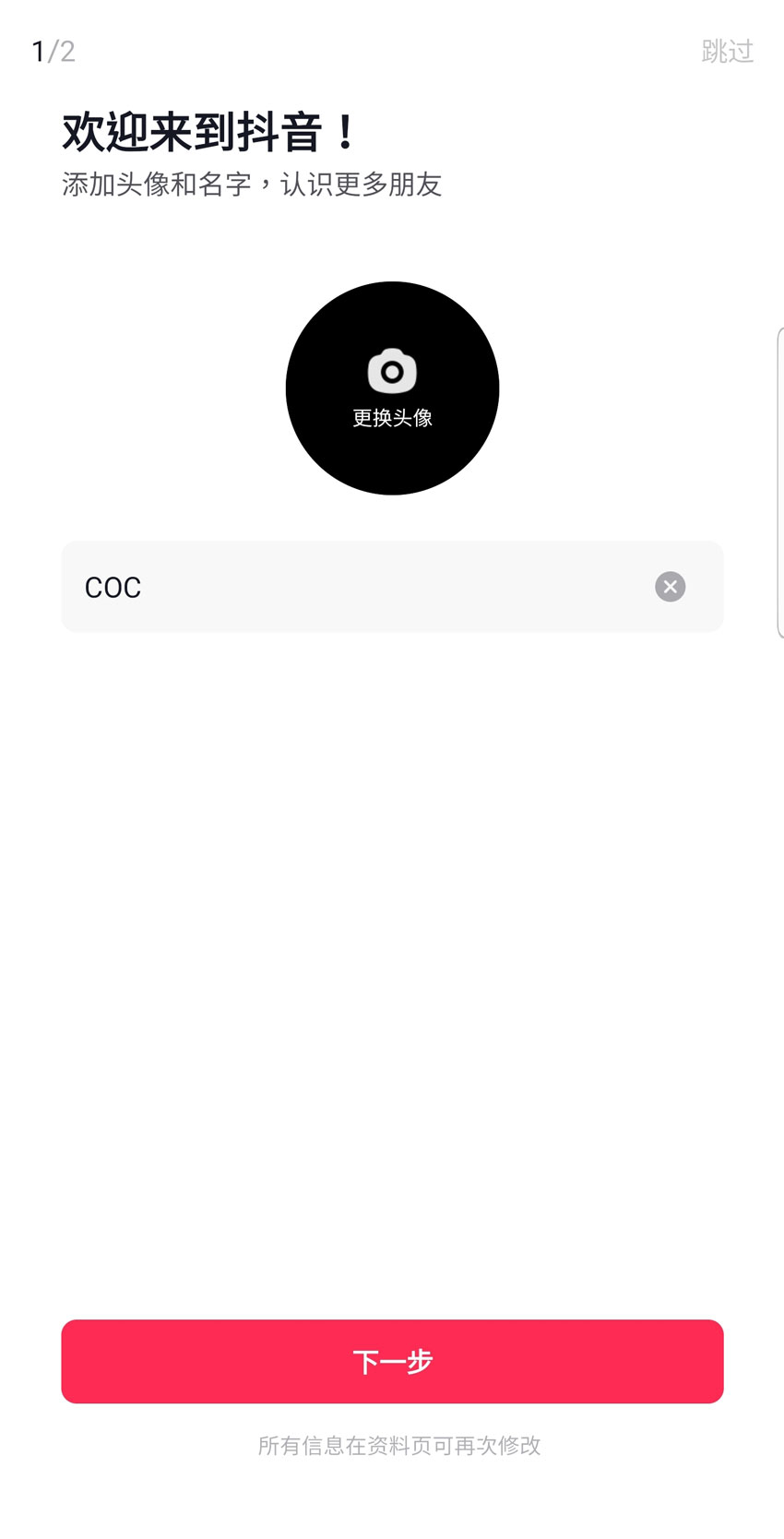Click 所有信息在资料页可再次修改 footnote
Image resolution: width=784 pixels, height=1539 pixels.
pos(392,1445)
